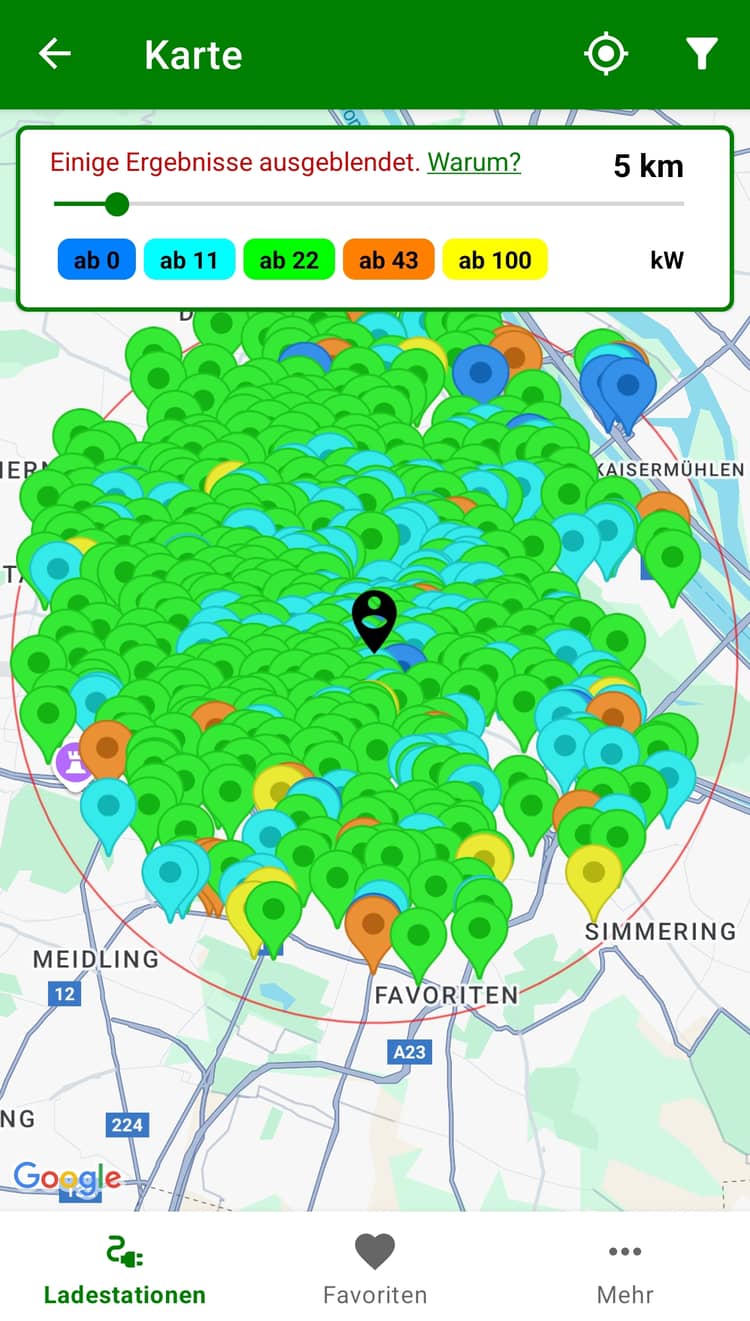Select the 'ab 43' kW chip
This screenshot has height=1321, width=750.
click(x=389, y=260)
